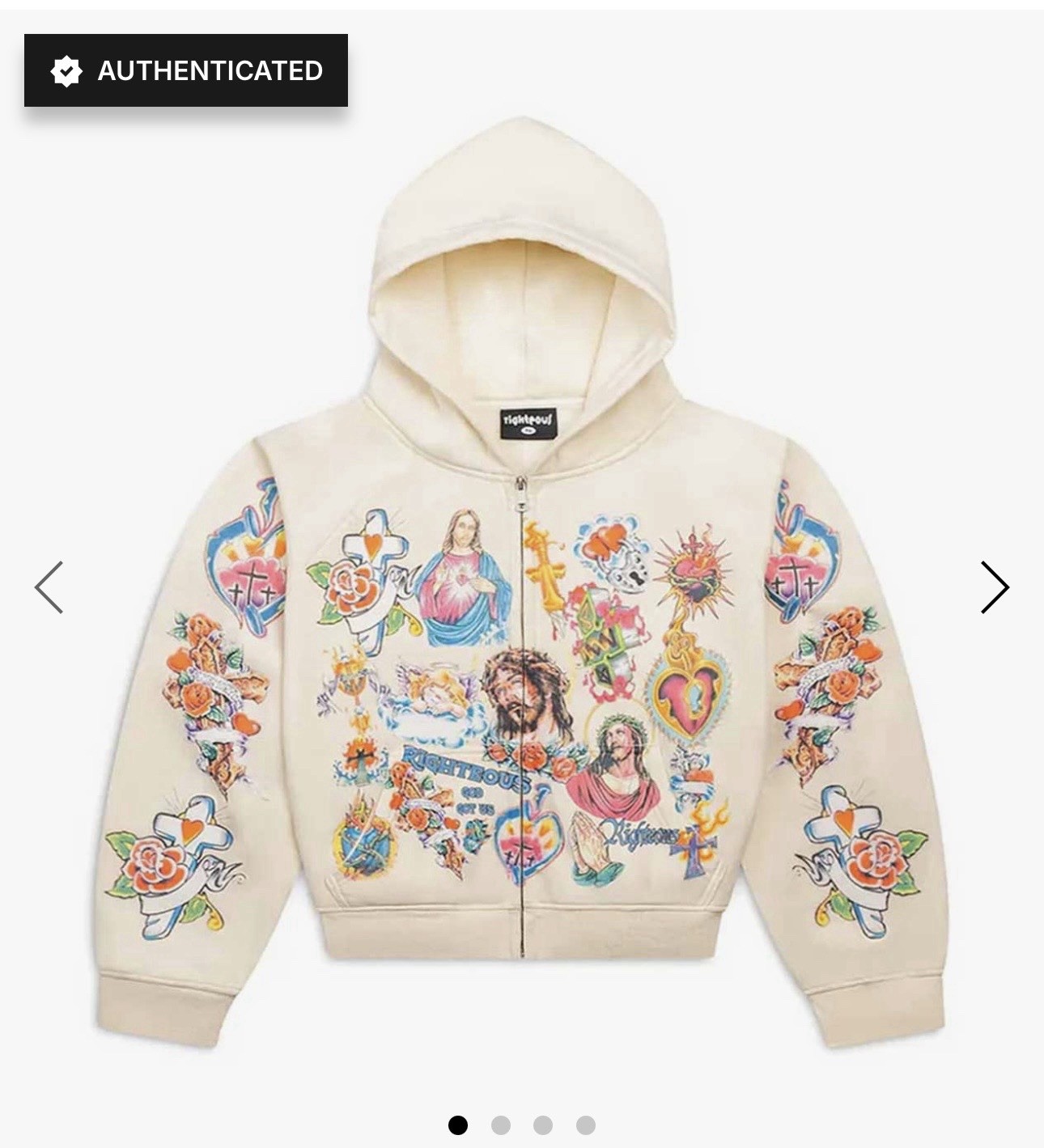Go to the next product photo arrow
Image resolution: width=1044 pixels, height=1148 pixels.
coord(995,587)
